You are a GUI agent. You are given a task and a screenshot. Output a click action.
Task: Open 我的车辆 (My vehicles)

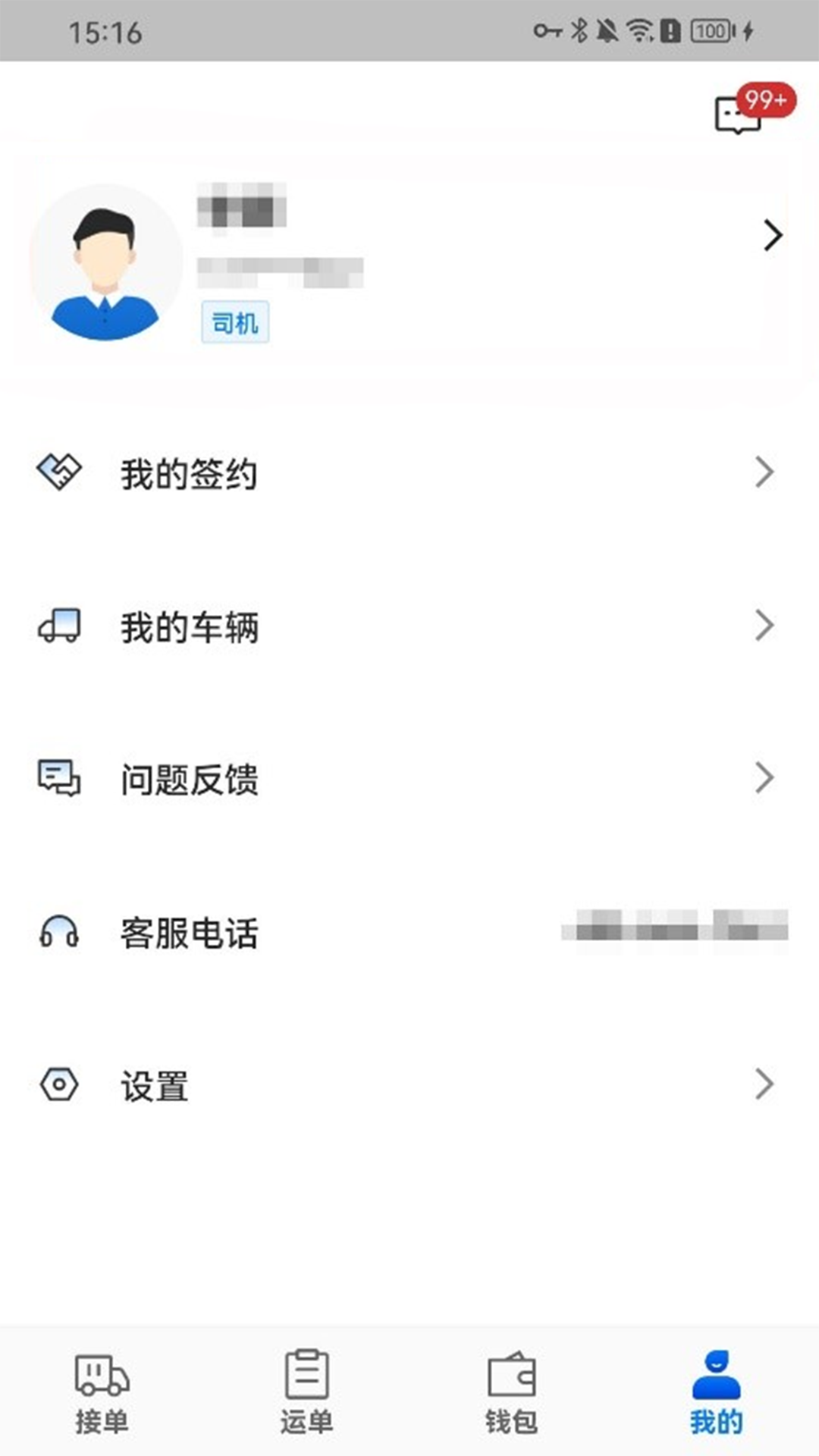click(x=409, y=626)
